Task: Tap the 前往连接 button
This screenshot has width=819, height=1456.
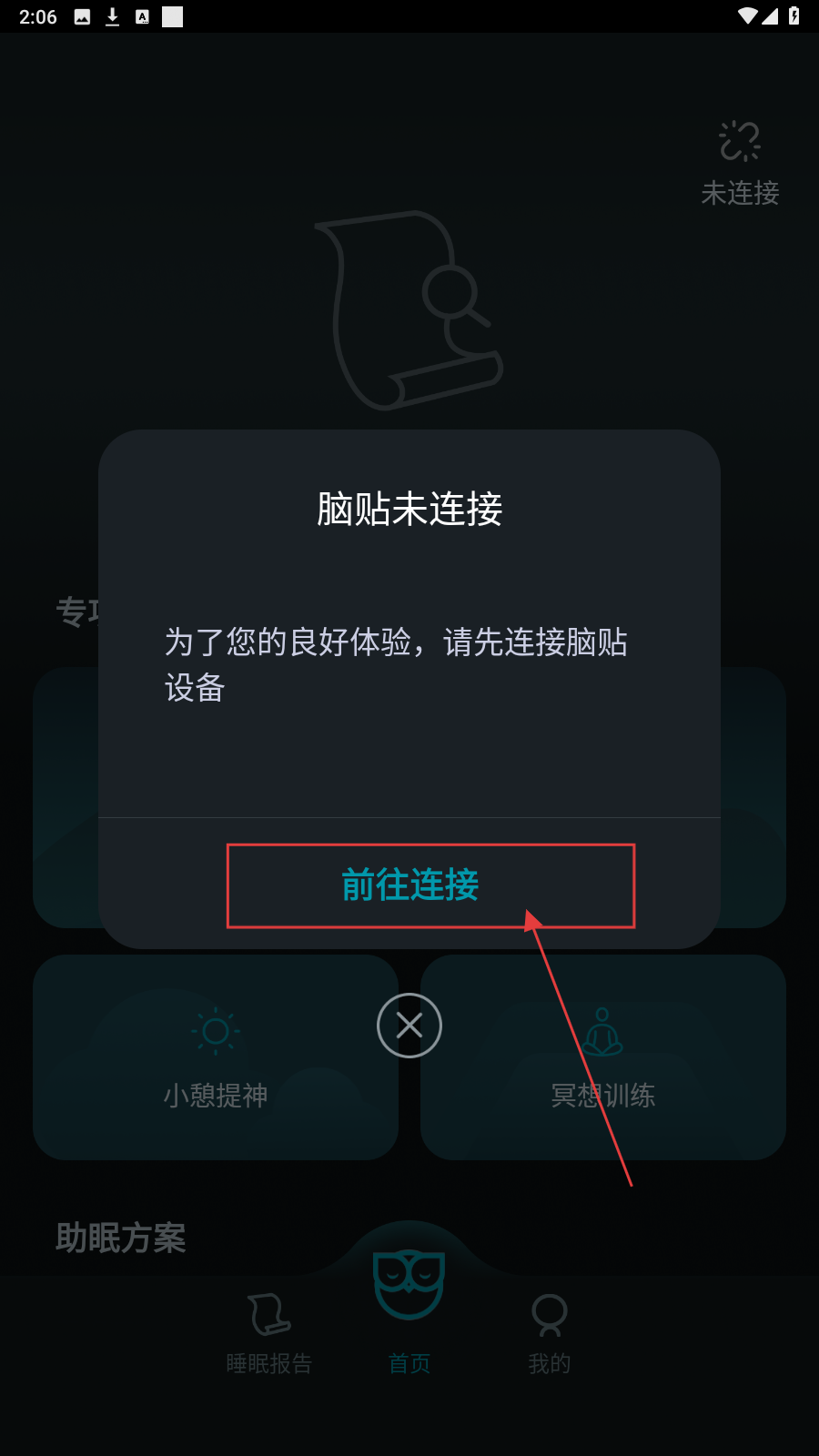Action: 410,885
